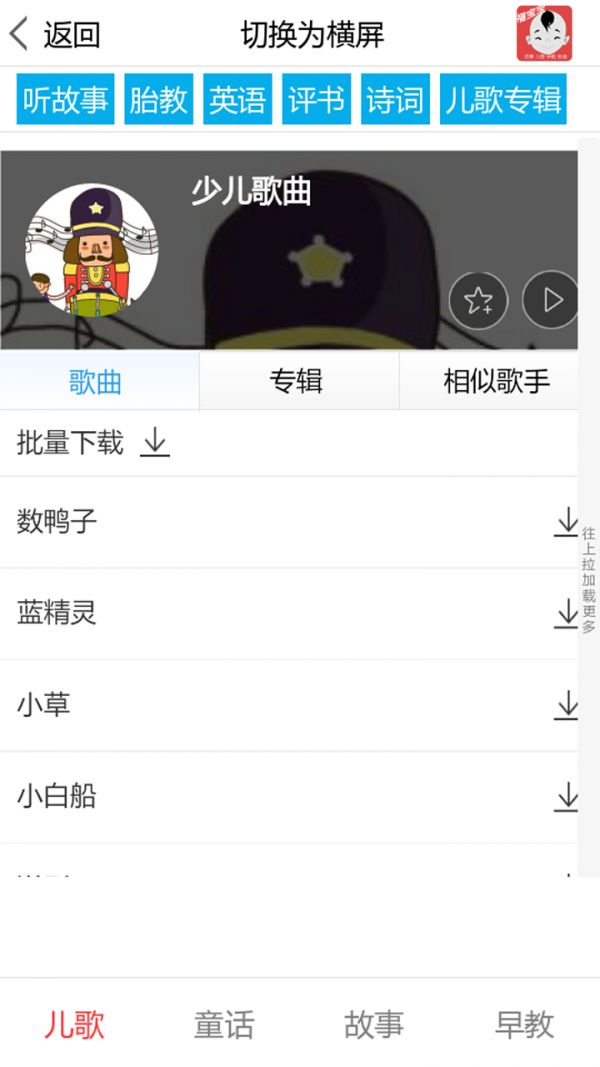Add 少儿歌曲 to favorites with star icon
The height and width of the screenshot is (1067, 600).
click(478, 300)
